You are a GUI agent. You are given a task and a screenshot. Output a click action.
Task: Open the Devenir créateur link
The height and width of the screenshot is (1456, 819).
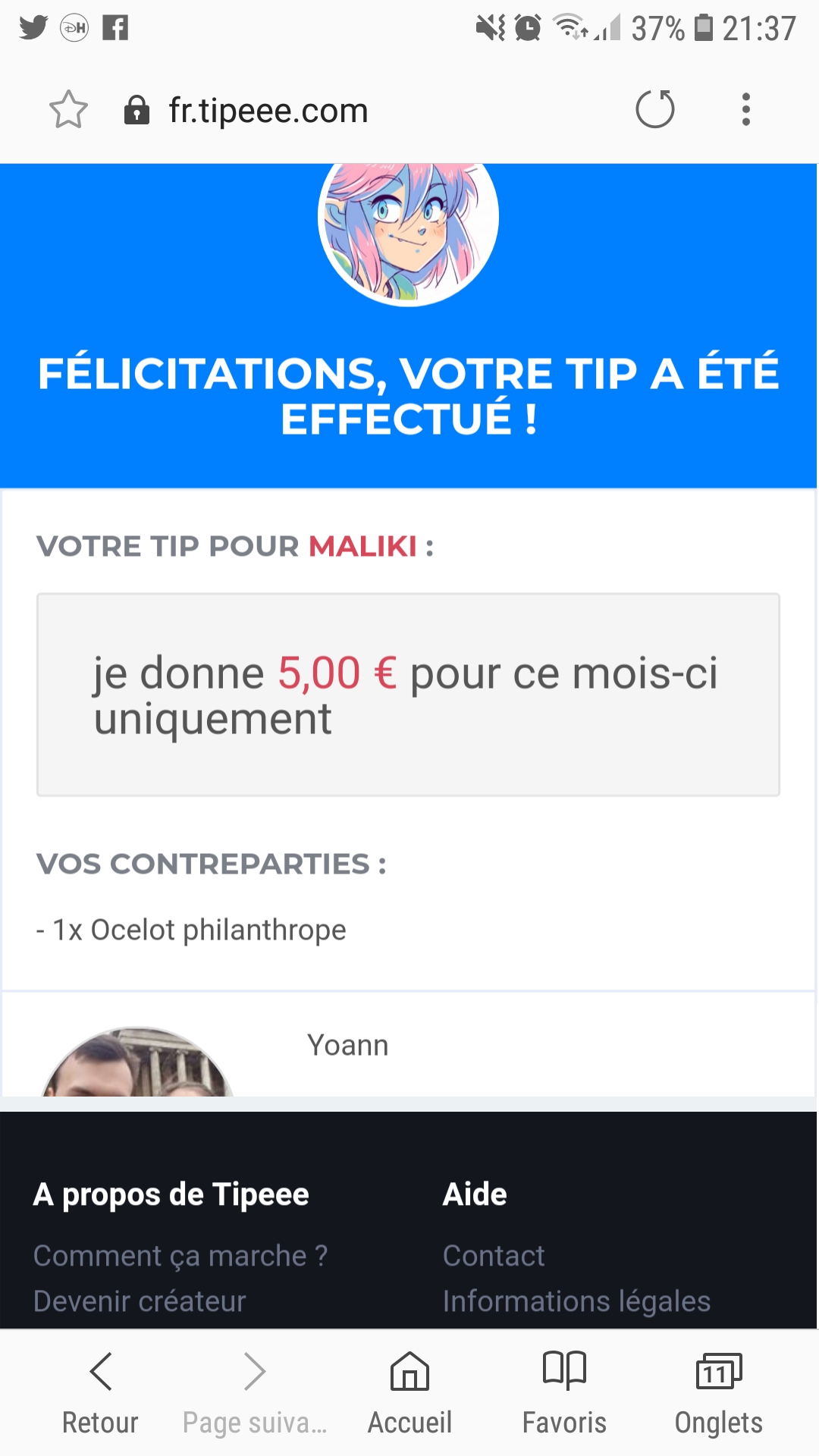pos(140,1301)
